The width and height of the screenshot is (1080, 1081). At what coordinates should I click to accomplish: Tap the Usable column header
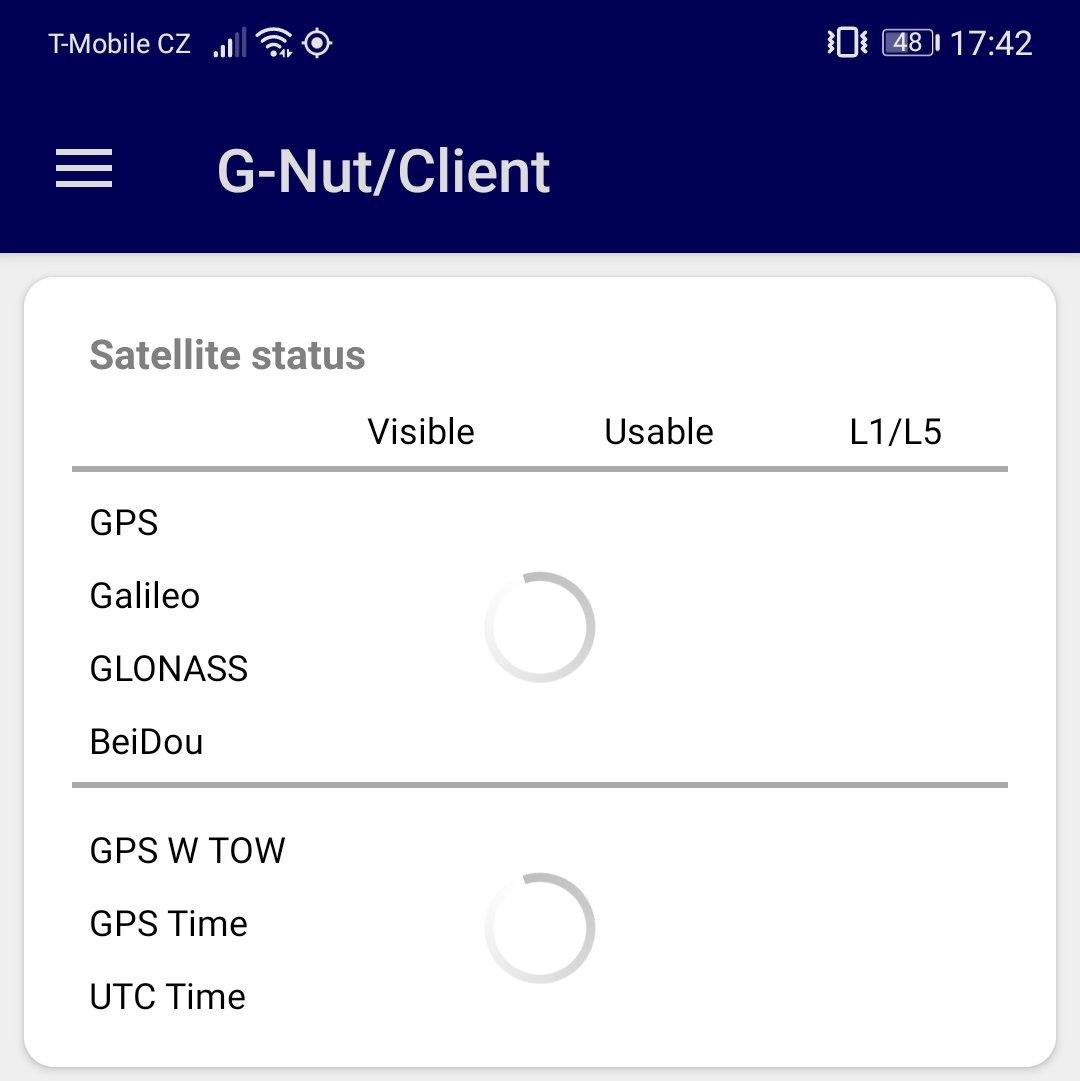pyautogui.click(x=659, y=431)
